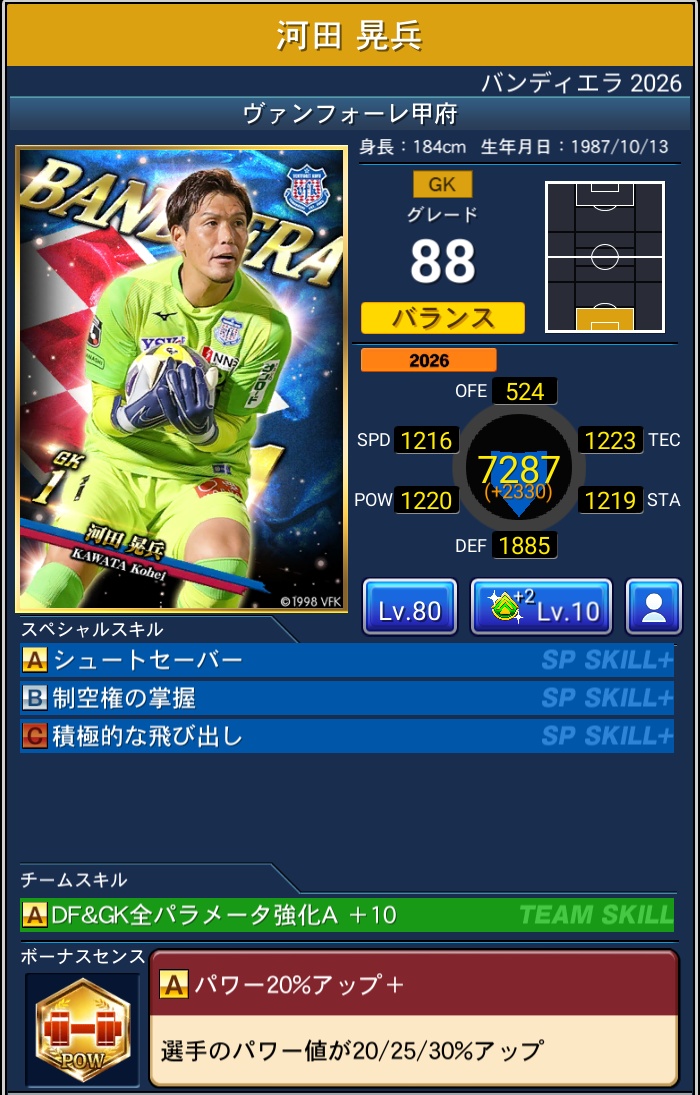View the 制空権の掌握 special skill details
The height and width of the screenshot is (1095, 700).
click(346, 697)
